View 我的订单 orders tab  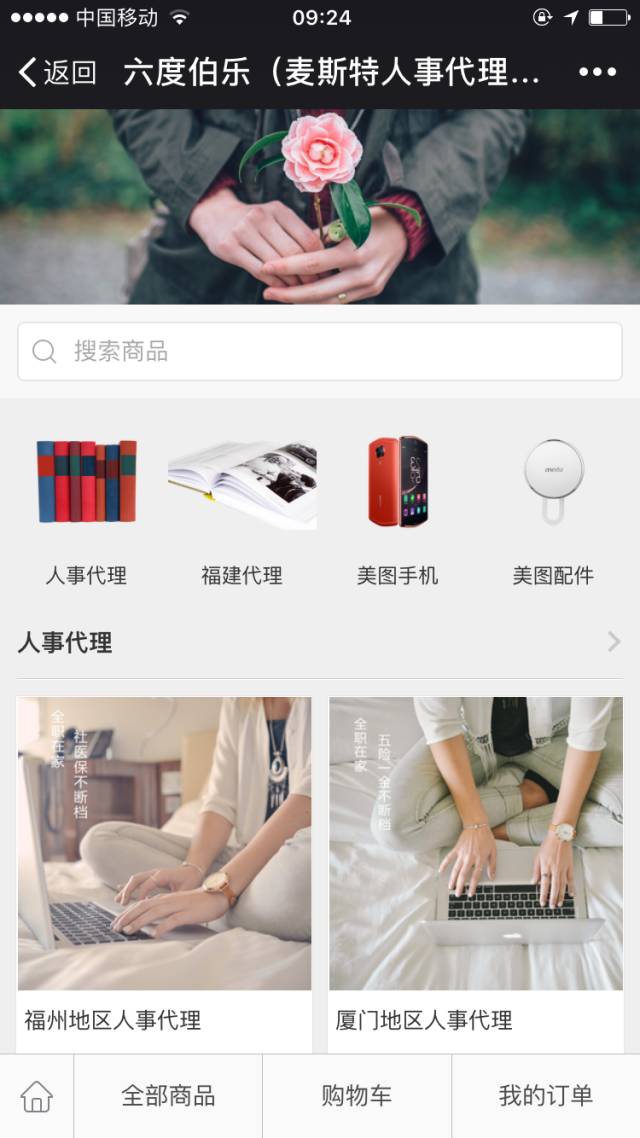(545, 1096)
